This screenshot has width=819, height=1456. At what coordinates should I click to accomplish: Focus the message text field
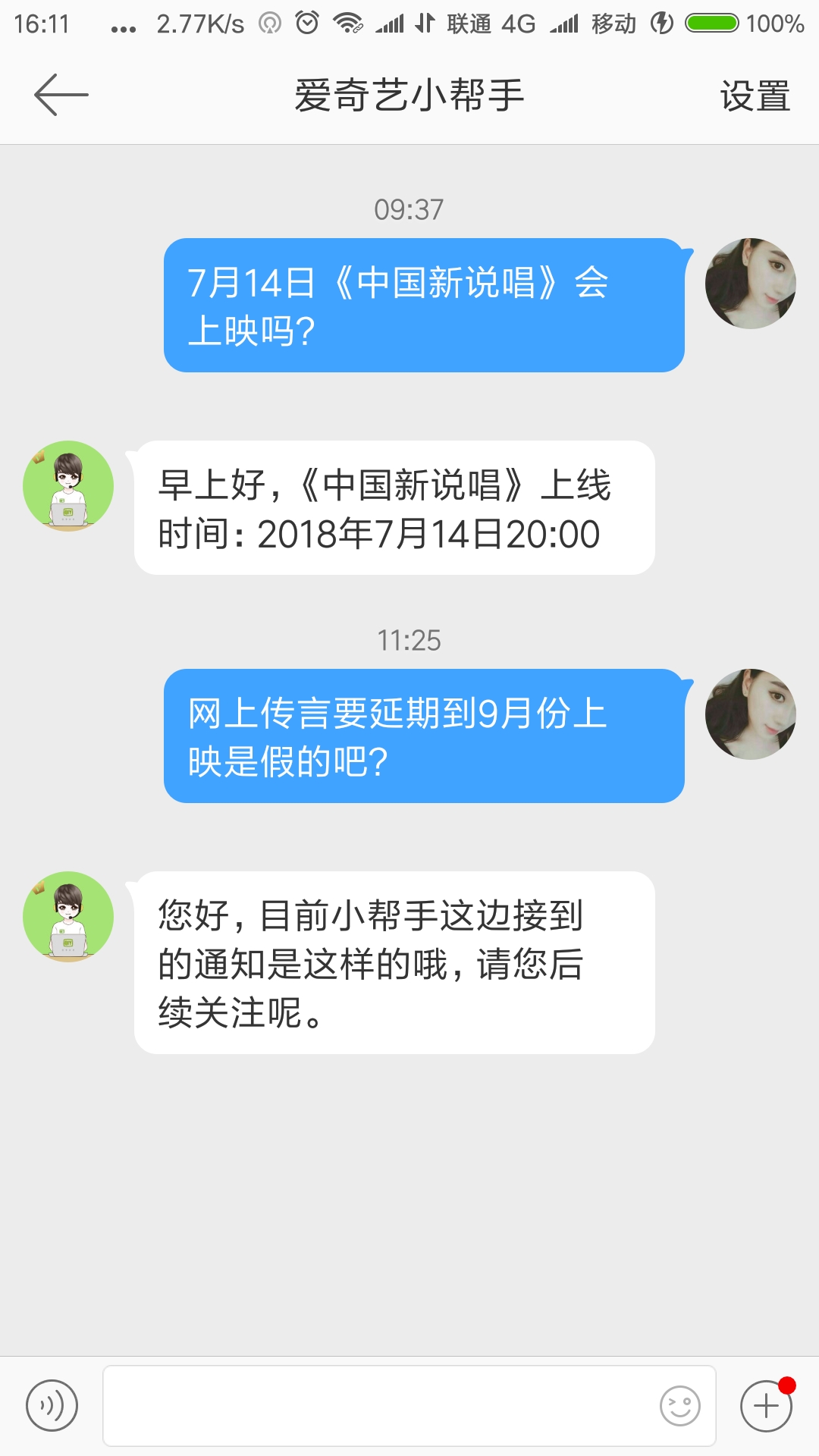tap(379, 1406)
